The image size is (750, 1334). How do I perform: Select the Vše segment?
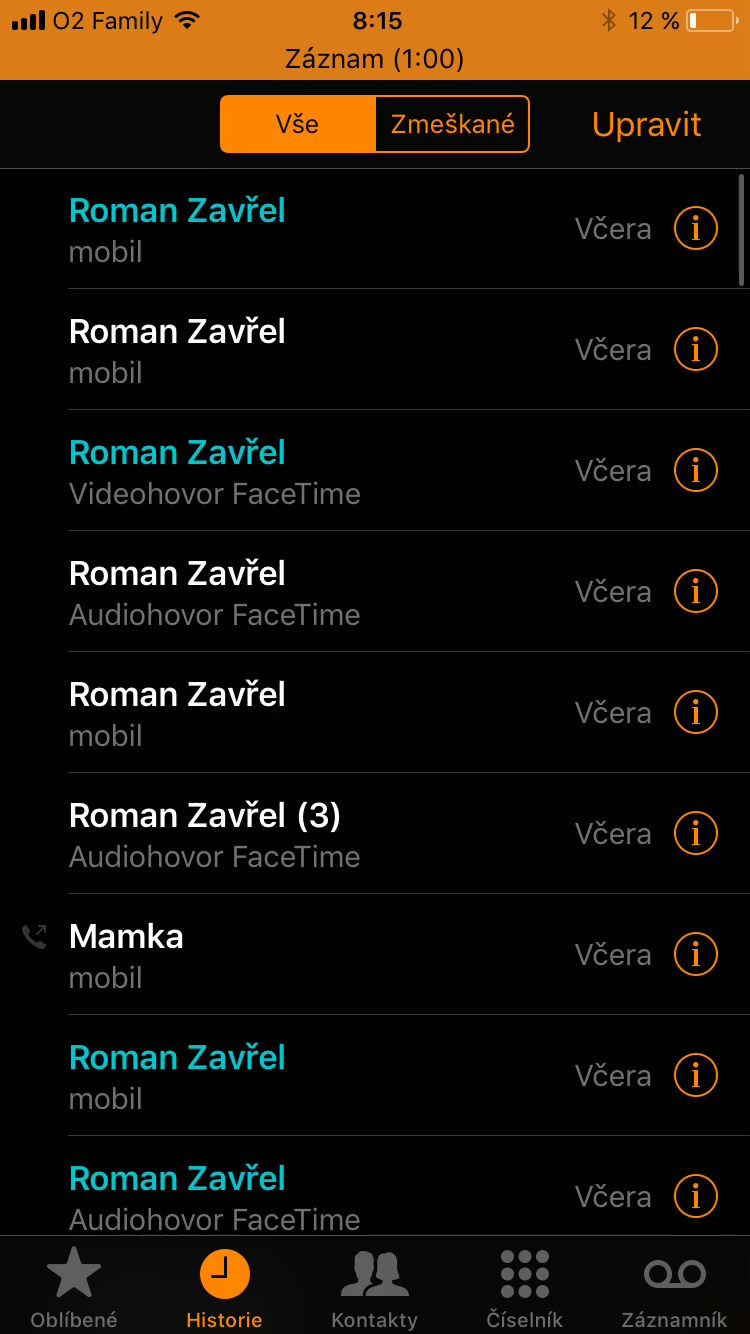[x=298, y=124]
